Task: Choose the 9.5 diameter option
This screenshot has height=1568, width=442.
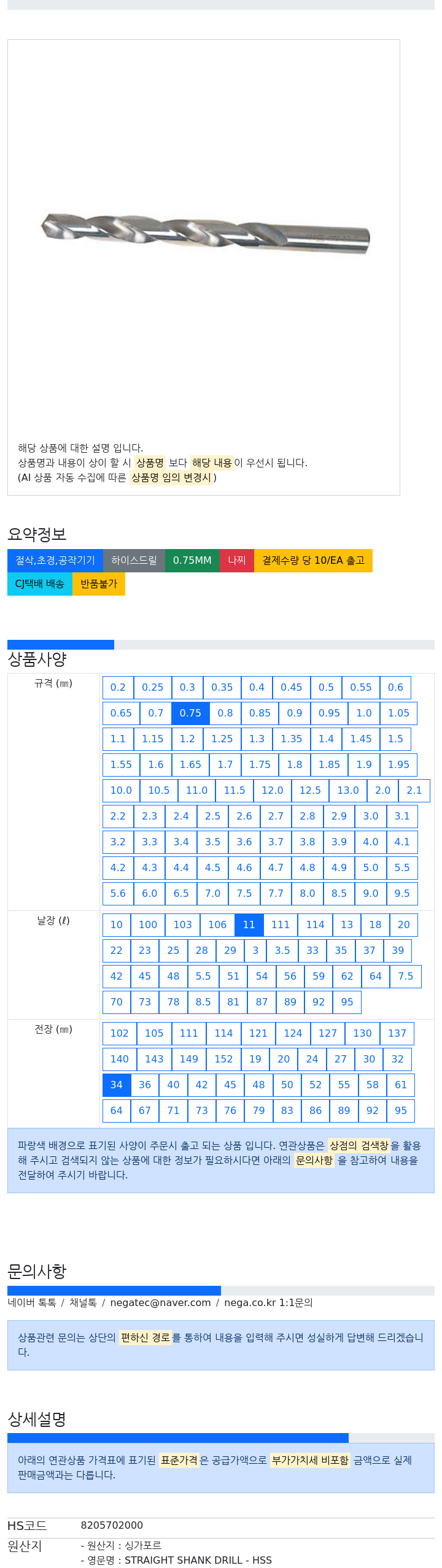Action: pyautogui.click(x=402, y=893)
